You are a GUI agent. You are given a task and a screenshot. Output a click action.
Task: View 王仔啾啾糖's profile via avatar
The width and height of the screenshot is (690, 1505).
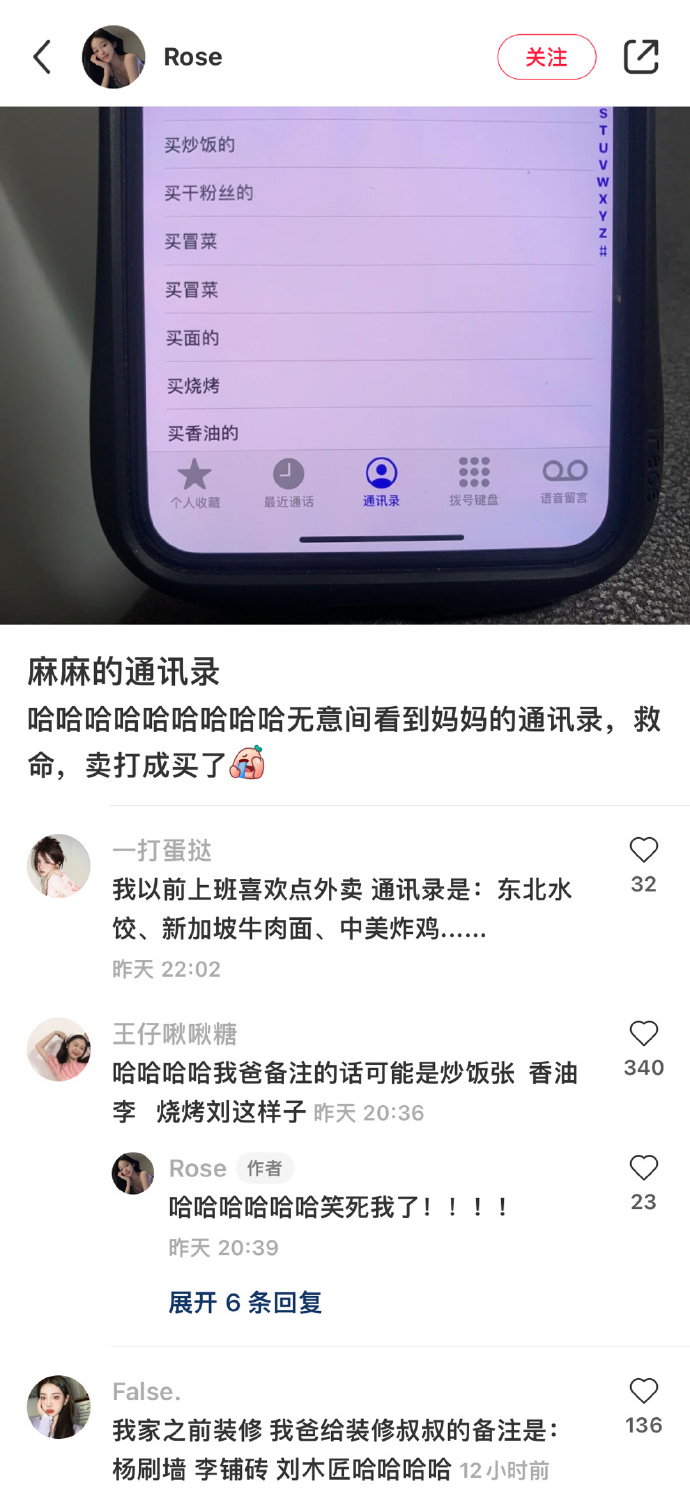click(x=58, y=1049)
